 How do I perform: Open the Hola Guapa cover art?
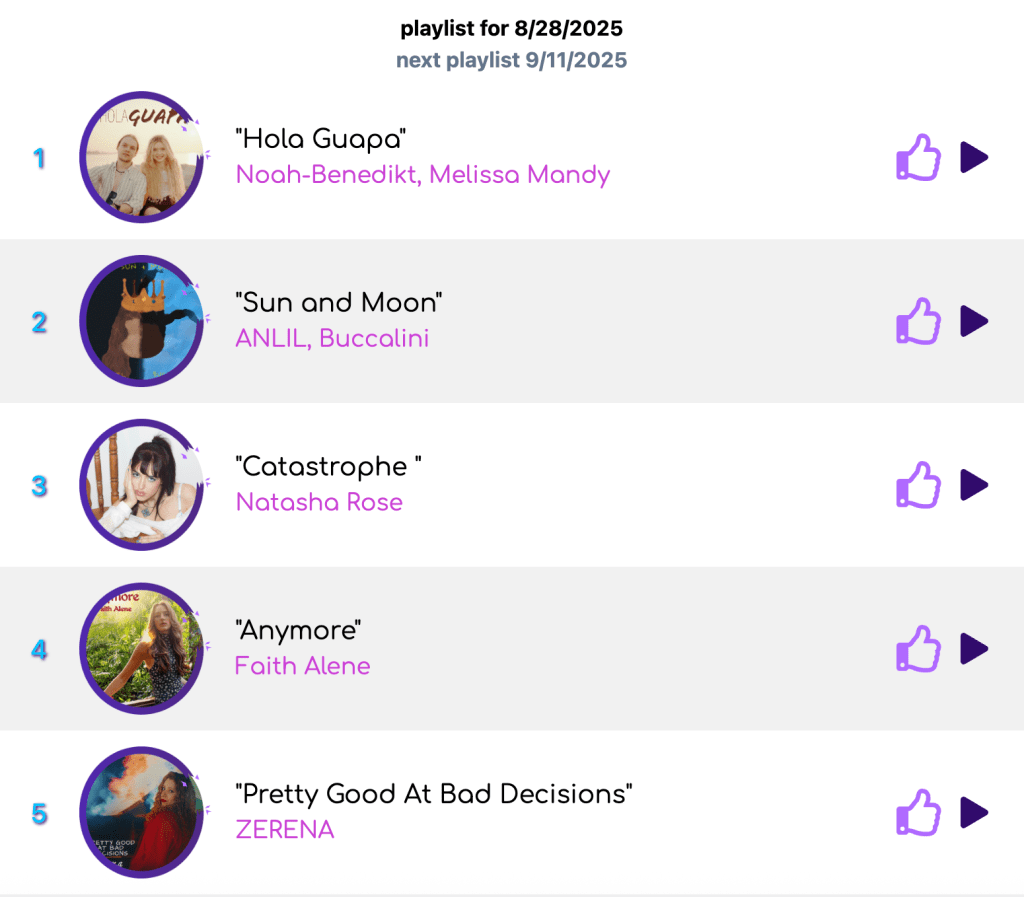[x=141, y=157]
